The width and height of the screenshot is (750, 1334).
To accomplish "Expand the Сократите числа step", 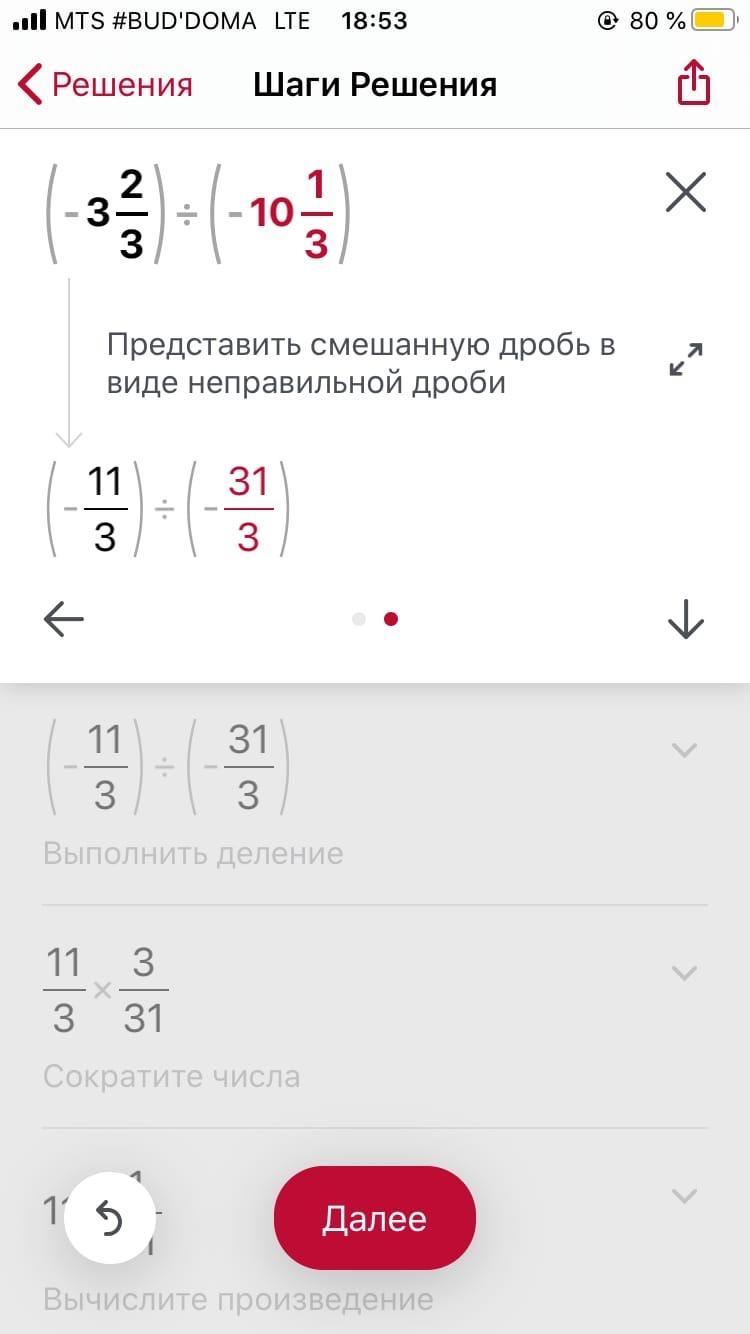I will [x=684, y=972].
